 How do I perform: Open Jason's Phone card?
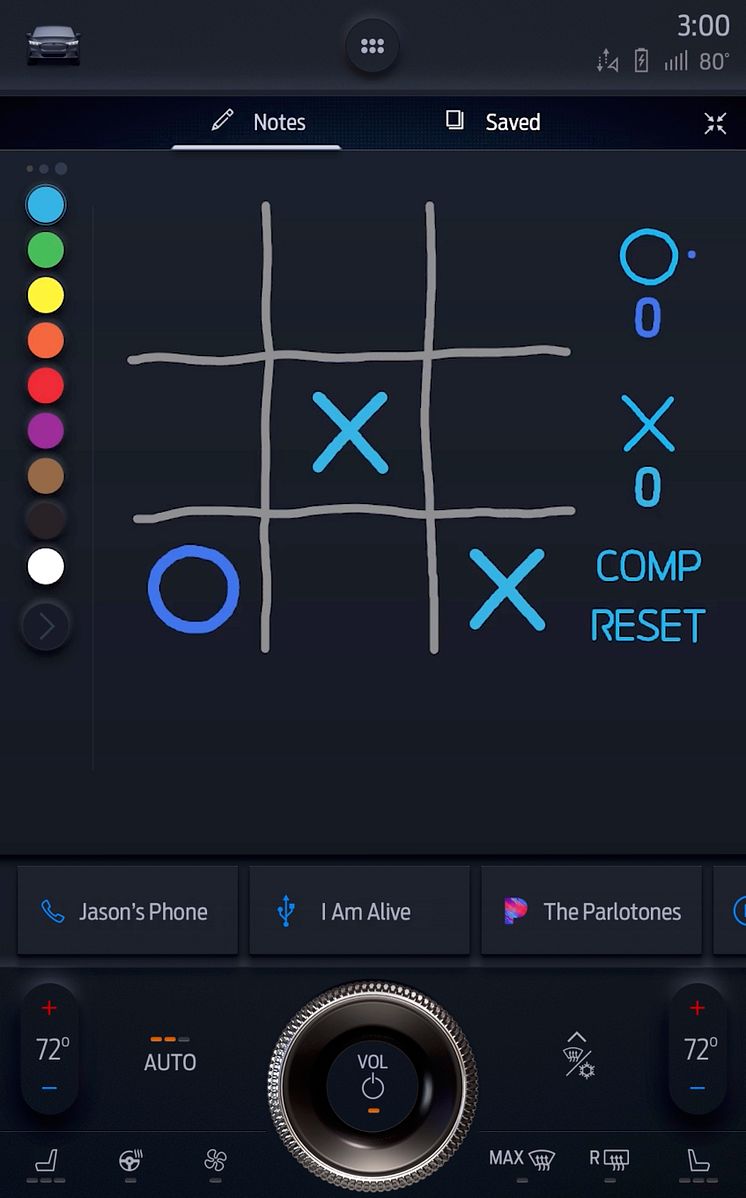(127, 911)
